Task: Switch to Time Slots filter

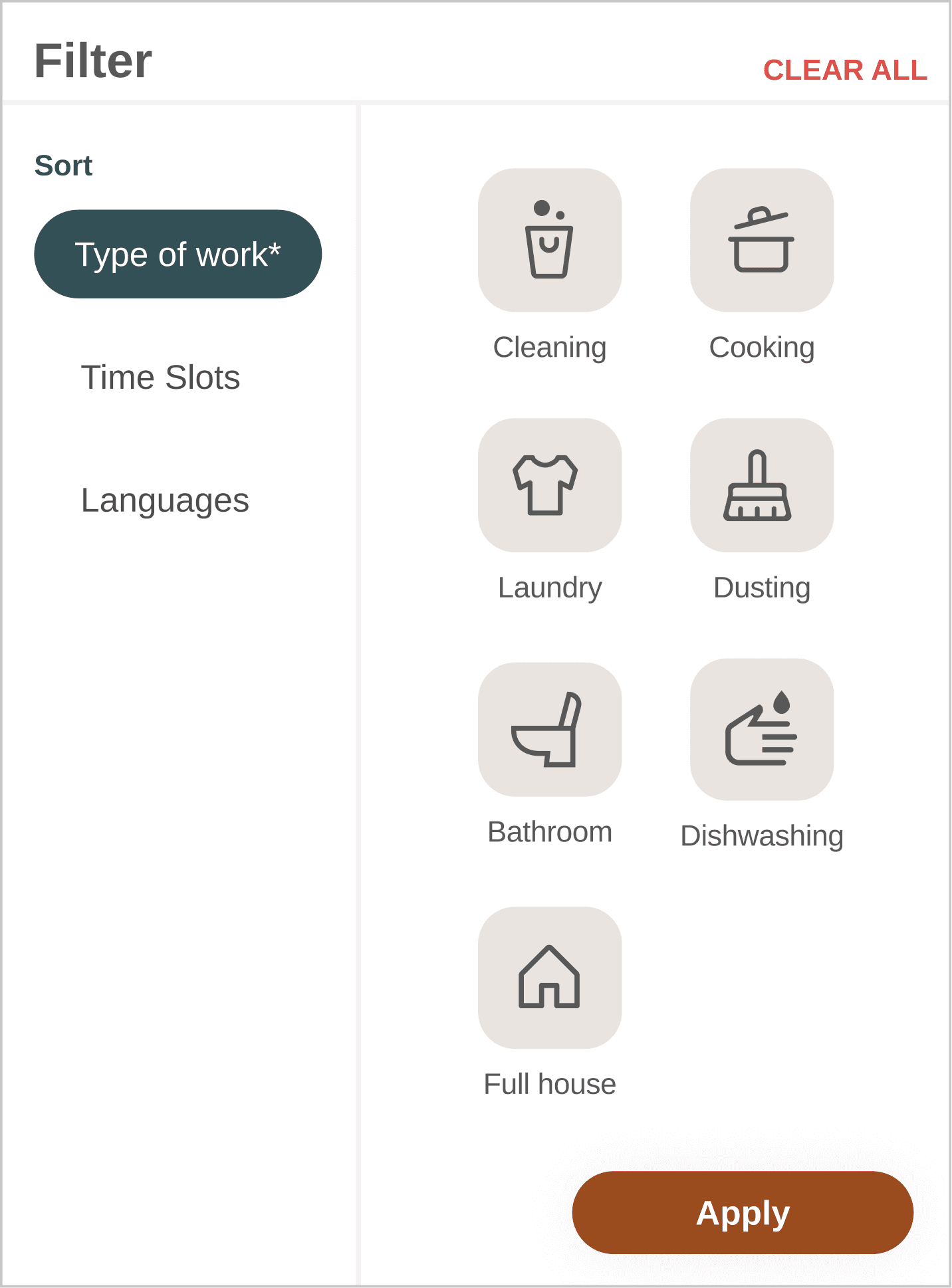Action: tap(160, 377)
